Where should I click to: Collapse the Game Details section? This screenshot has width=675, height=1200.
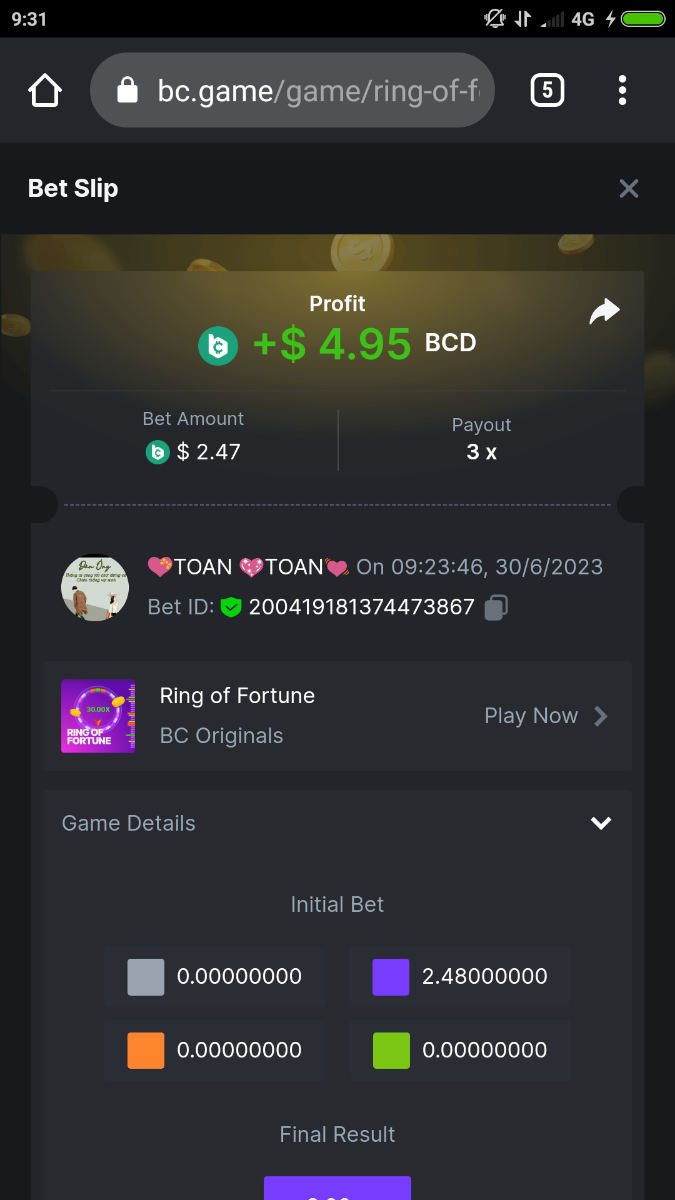[x=600, y=823]
